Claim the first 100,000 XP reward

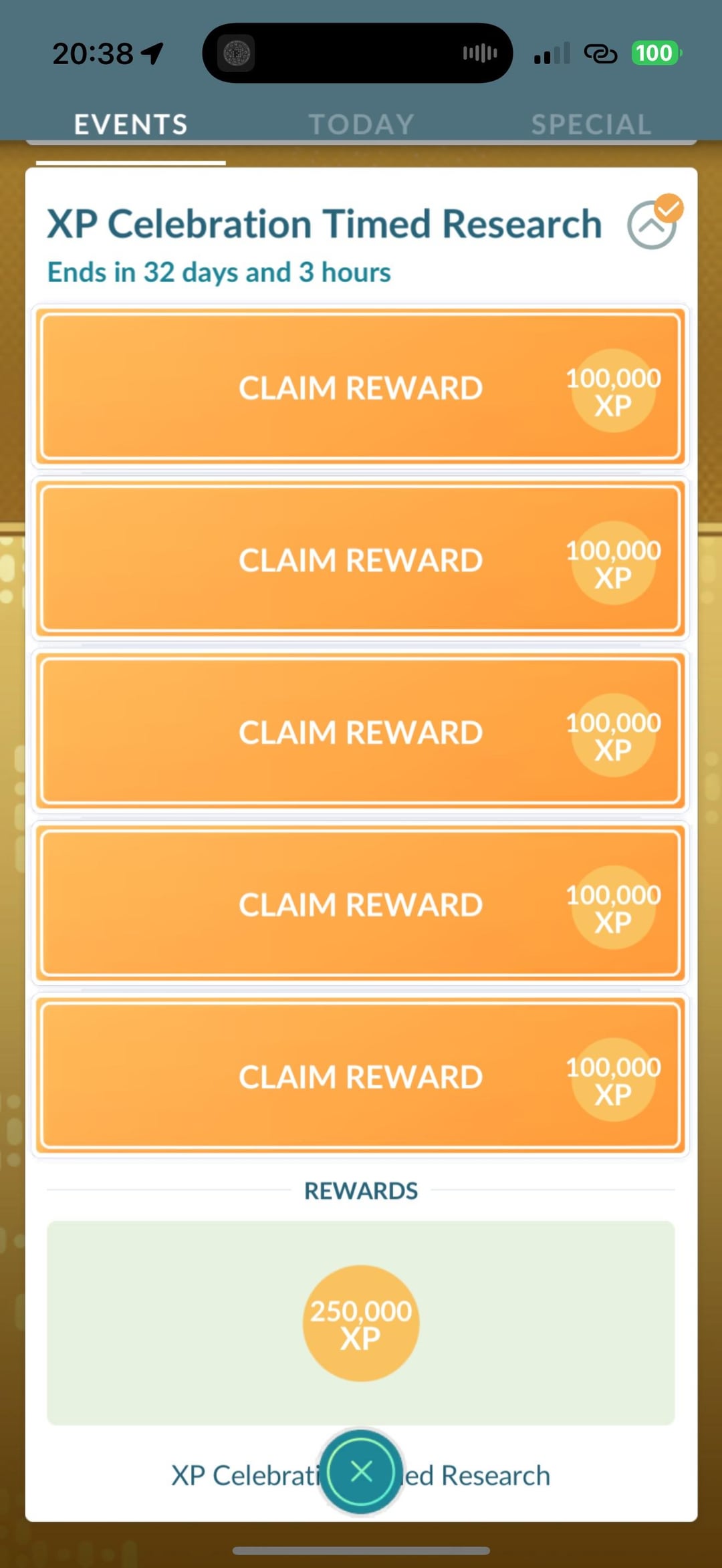(361, 388)
